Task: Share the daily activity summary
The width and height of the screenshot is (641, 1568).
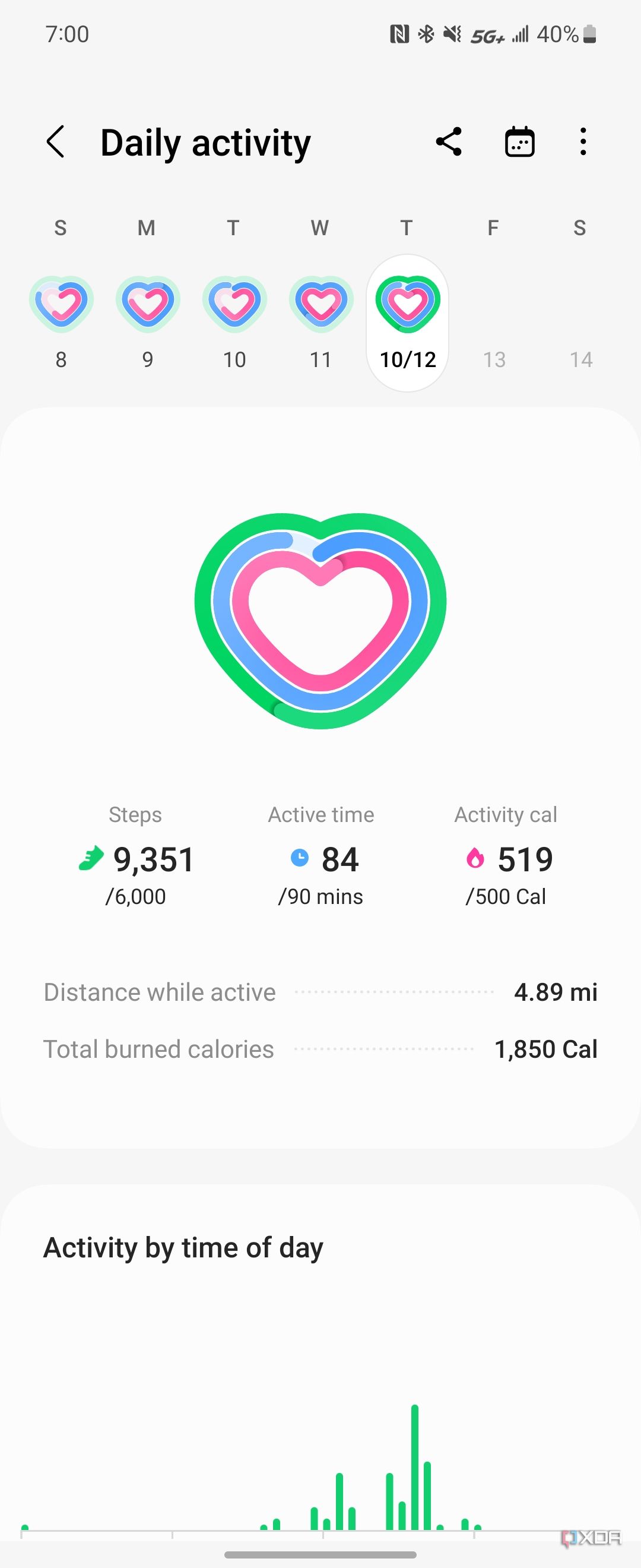Action: click(449, 143)
